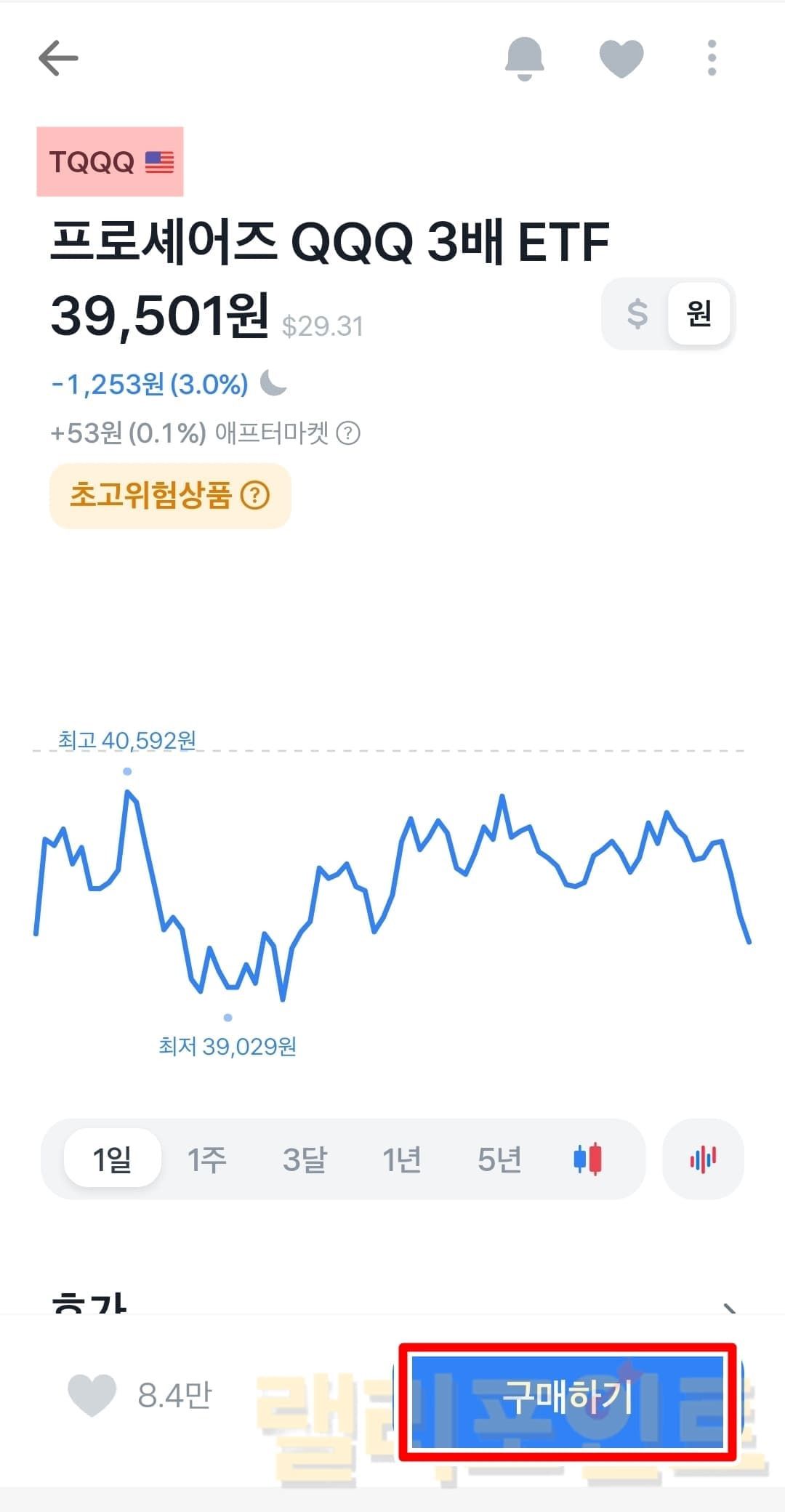This screenshot has width=785, height=1512.
Task: Like this stock with the 8.4만 heart
Action: 92,1396
